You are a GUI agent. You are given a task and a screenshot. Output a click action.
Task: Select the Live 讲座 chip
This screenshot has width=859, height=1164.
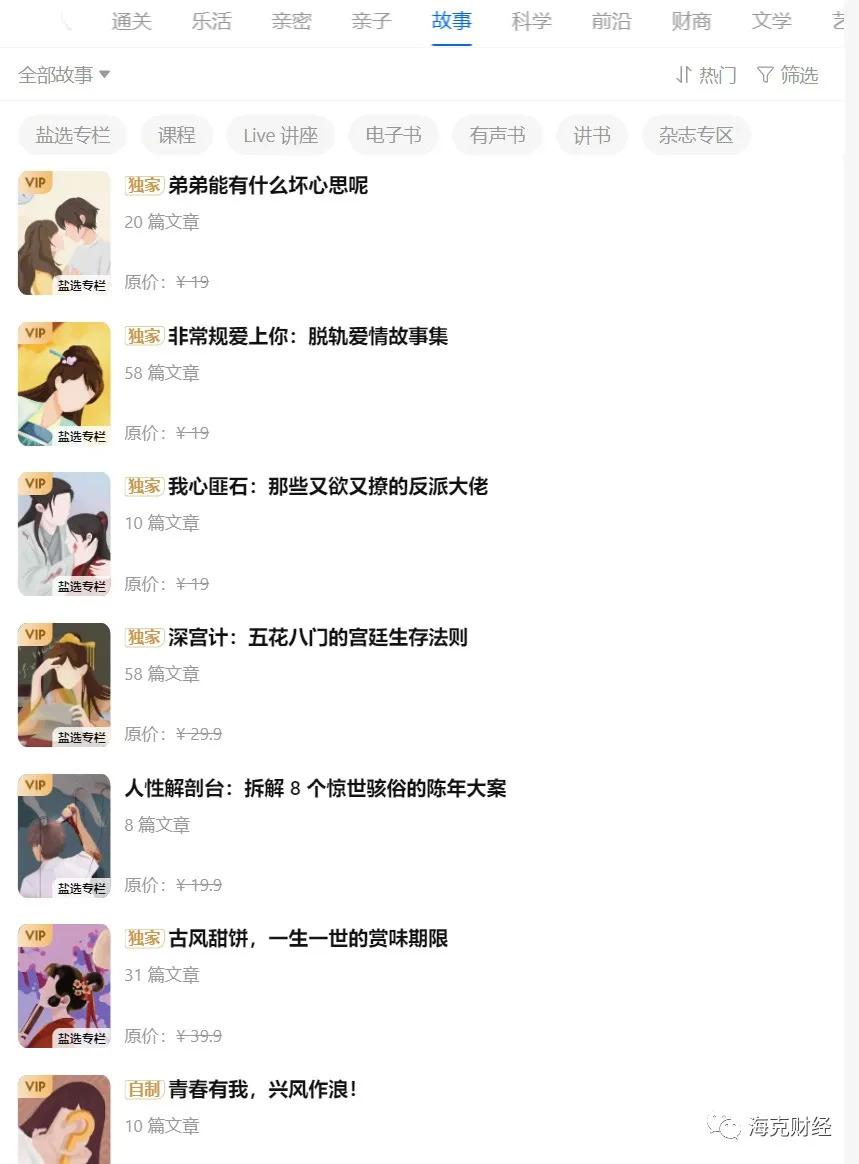(280, 136)
